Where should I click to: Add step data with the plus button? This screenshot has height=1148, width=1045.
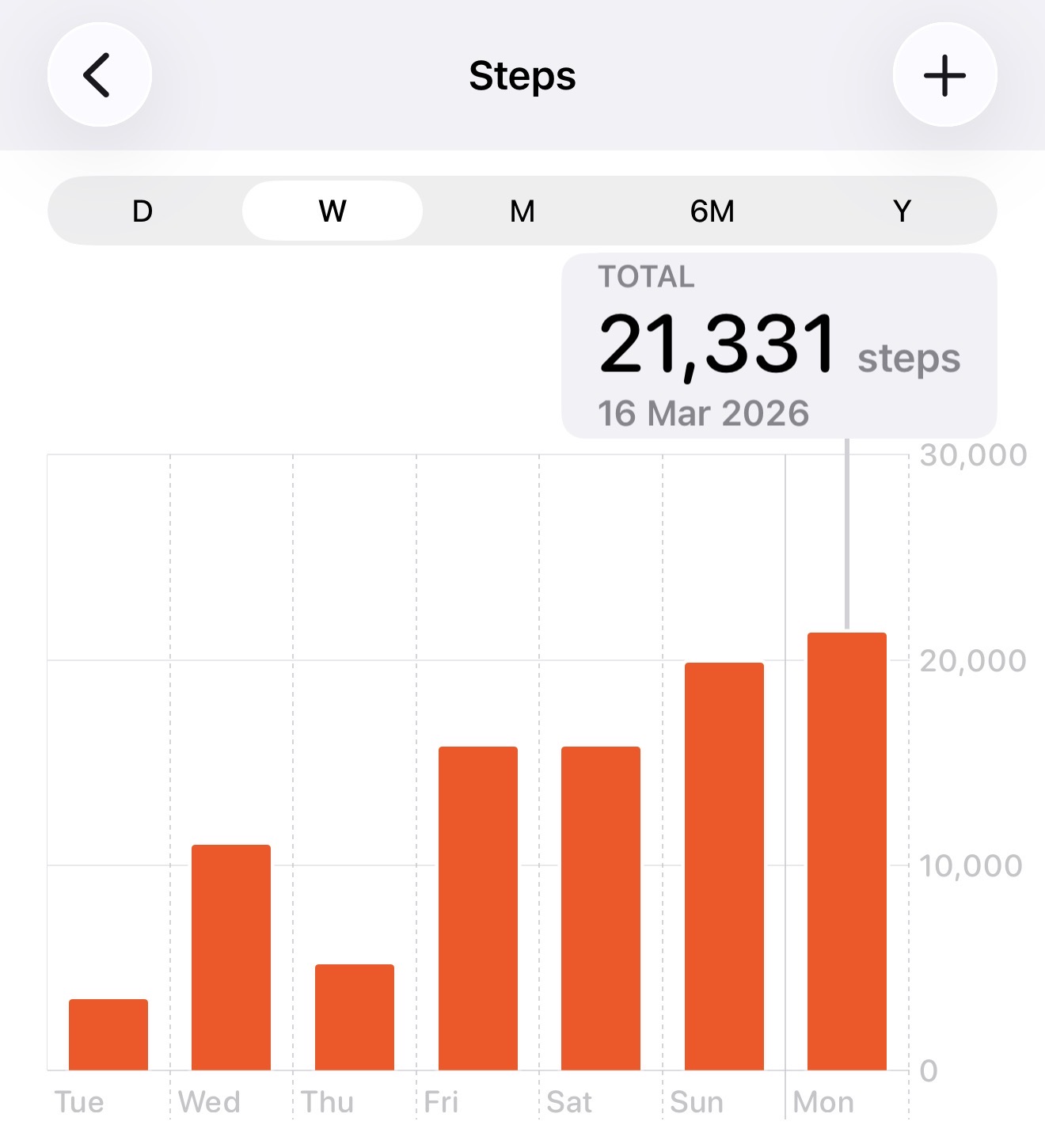point(944,75)
